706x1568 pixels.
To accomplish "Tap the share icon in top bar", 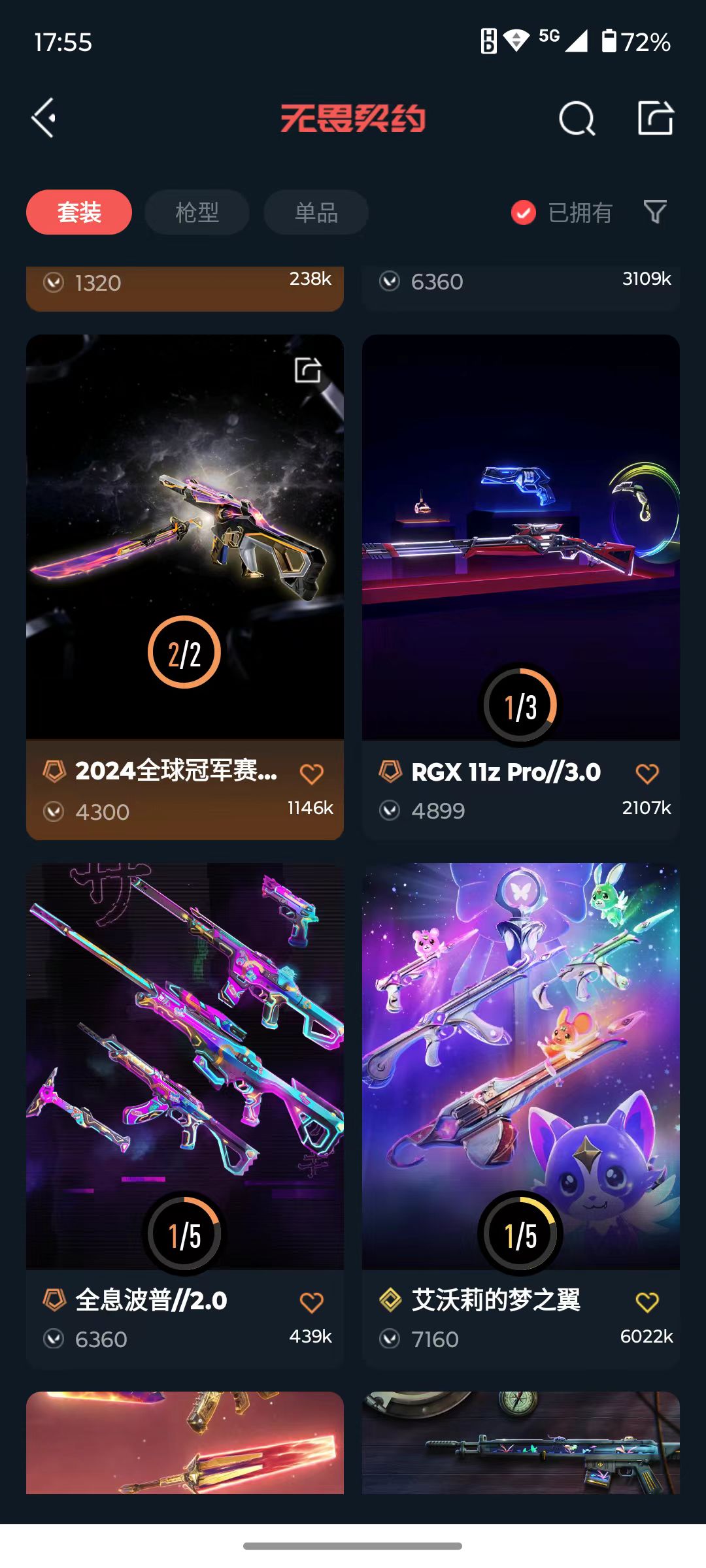I will pyautogui.click(x=655, y=118).
